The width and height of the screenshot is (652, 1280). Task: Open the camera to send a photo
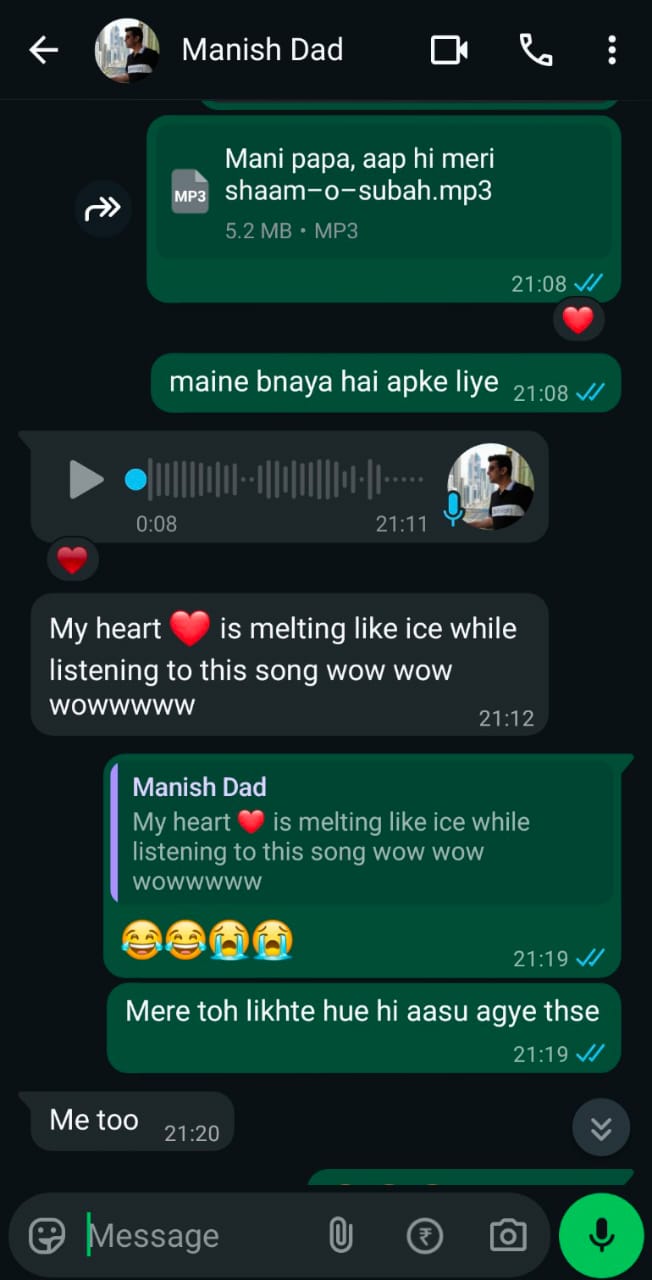click(508, 1236)
